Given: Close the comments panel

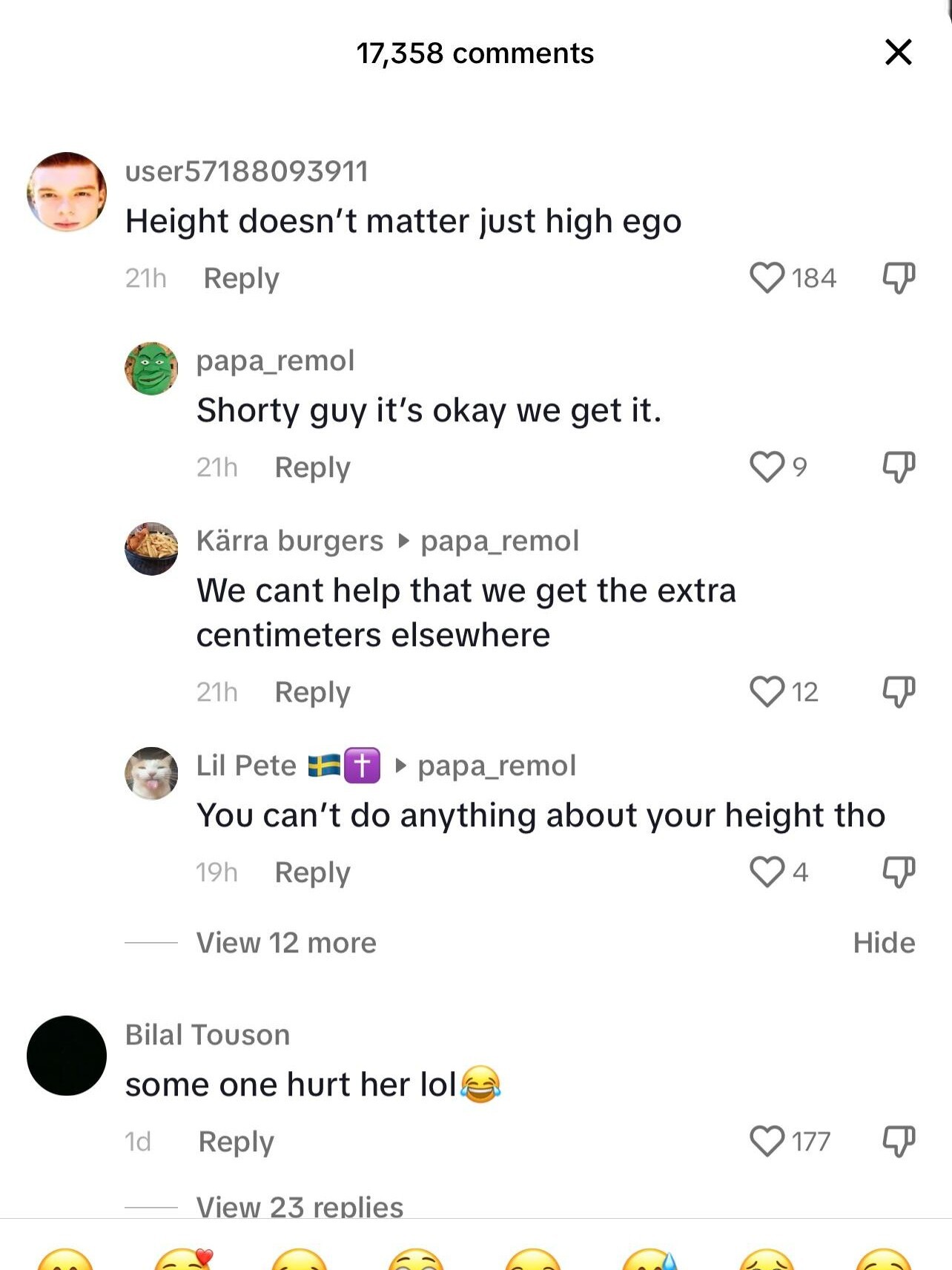Looking at the screenshot, I should [x=898, y=52].
